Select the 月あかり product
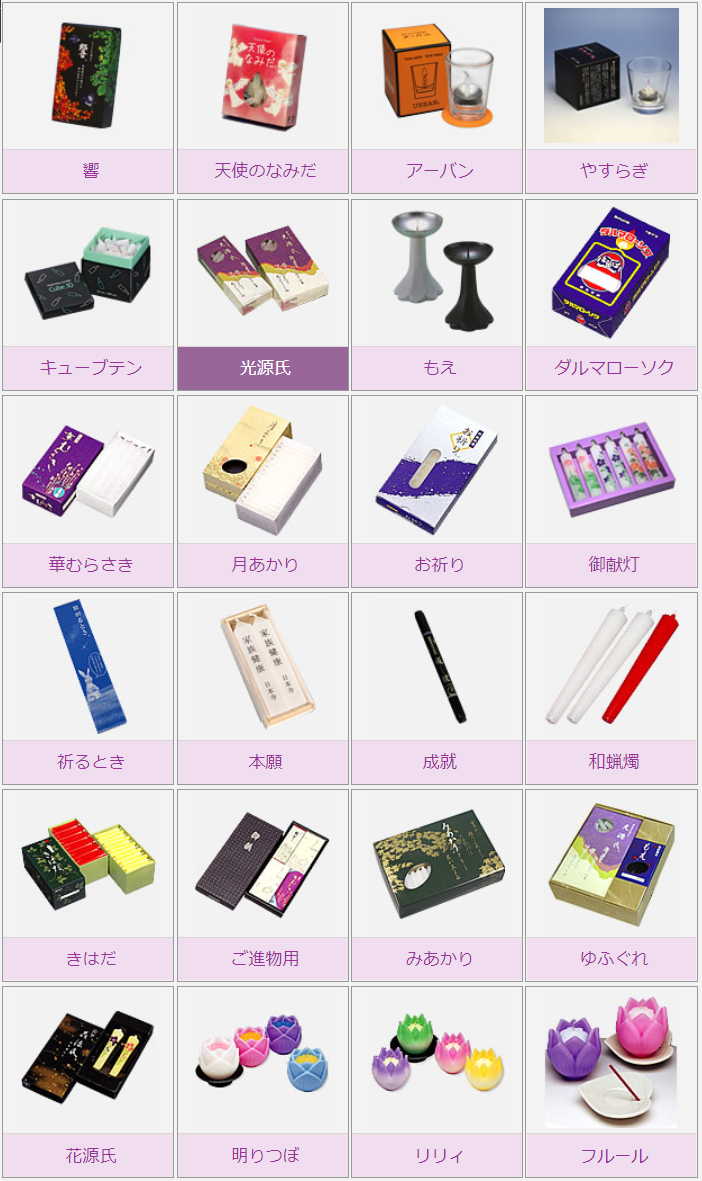This screenshot has width=702, height=1181. click(263, 491)
